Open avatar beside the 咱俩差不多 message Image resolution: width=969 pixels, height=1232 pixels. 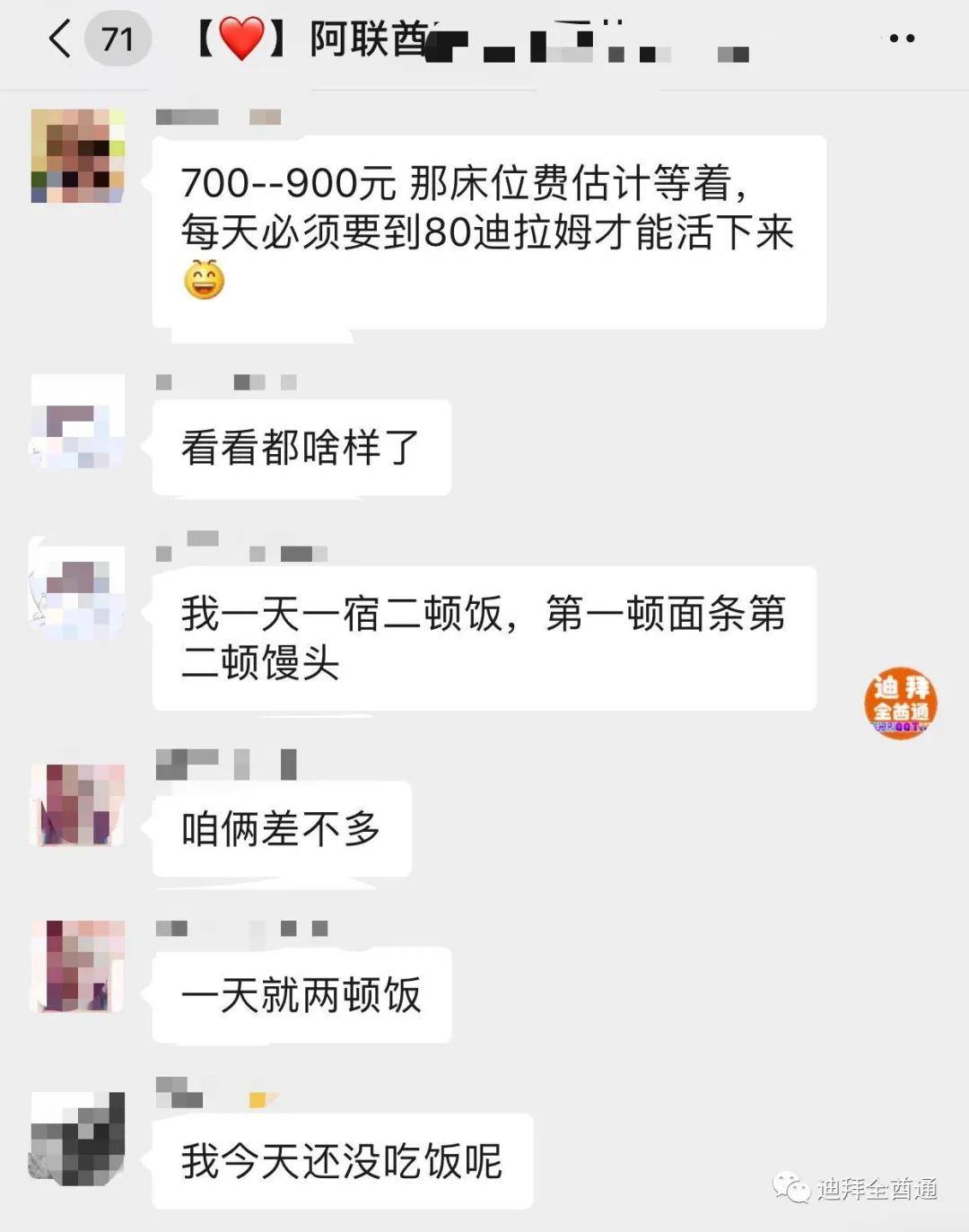[77, 804]
